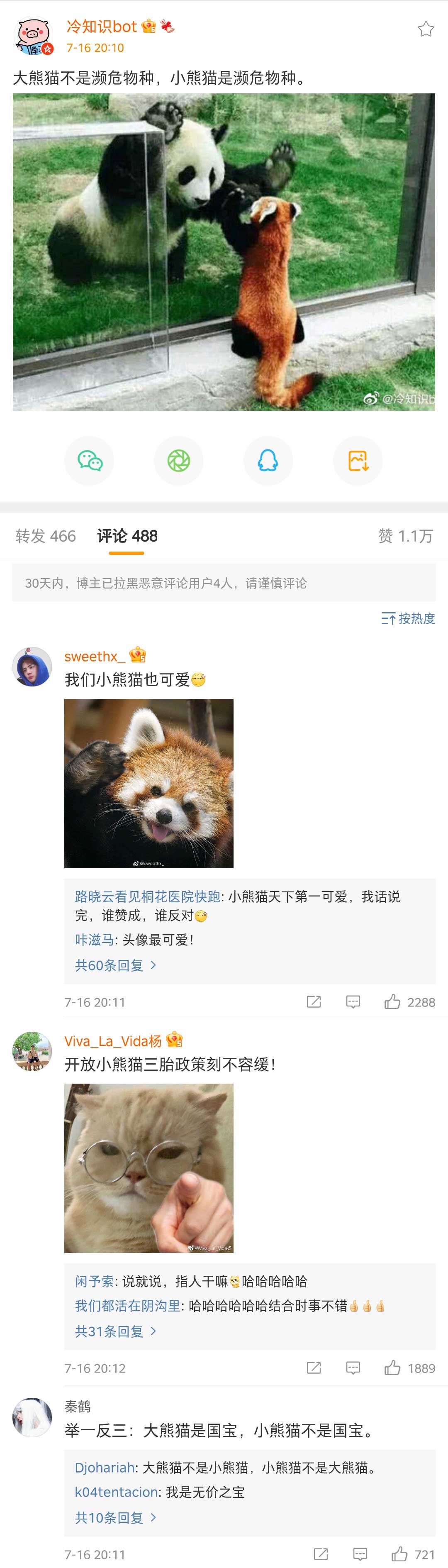View the red panda photo in sweethx_'s comment
Screen dimensions: 448x1568
click(x=149, y=784)
